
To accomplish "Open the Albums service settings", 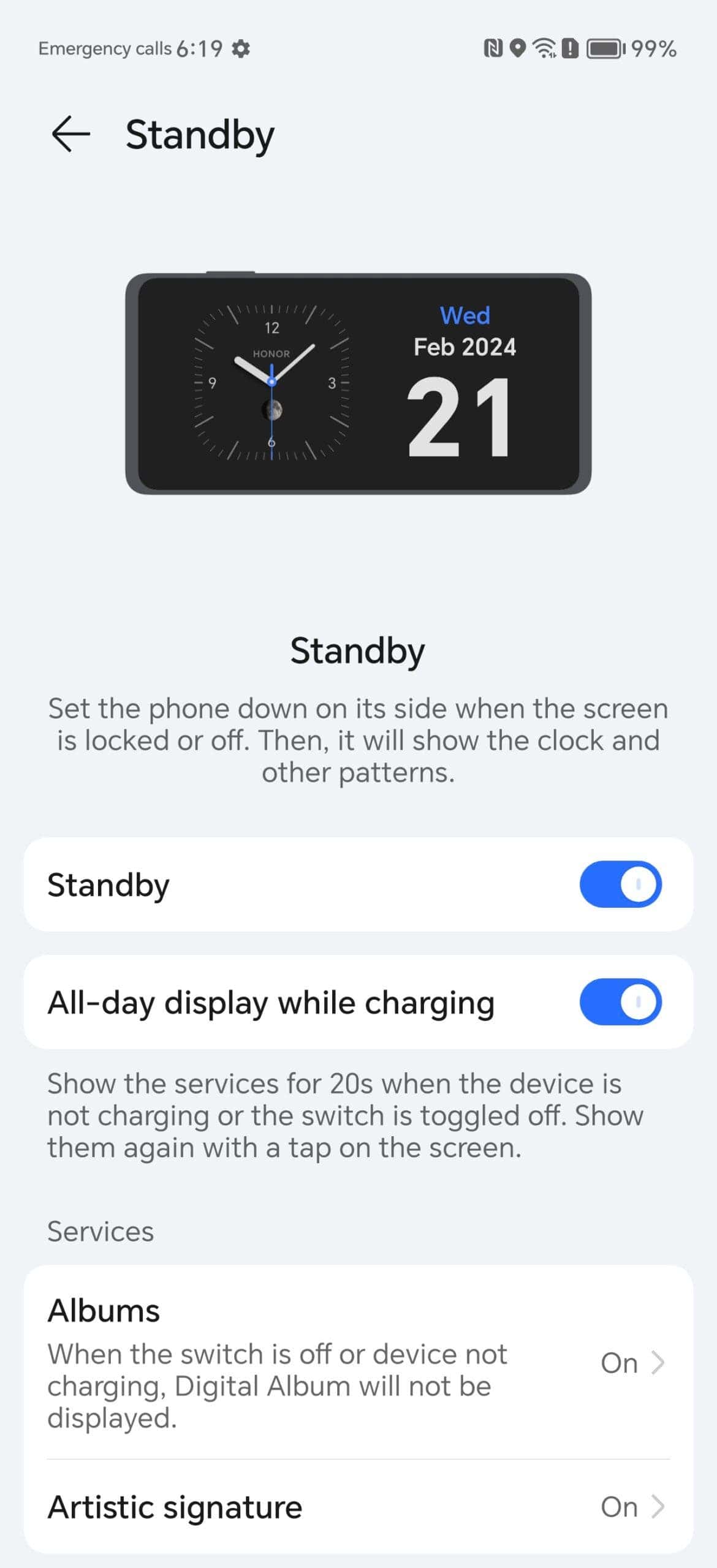I will coord(358,1363).
